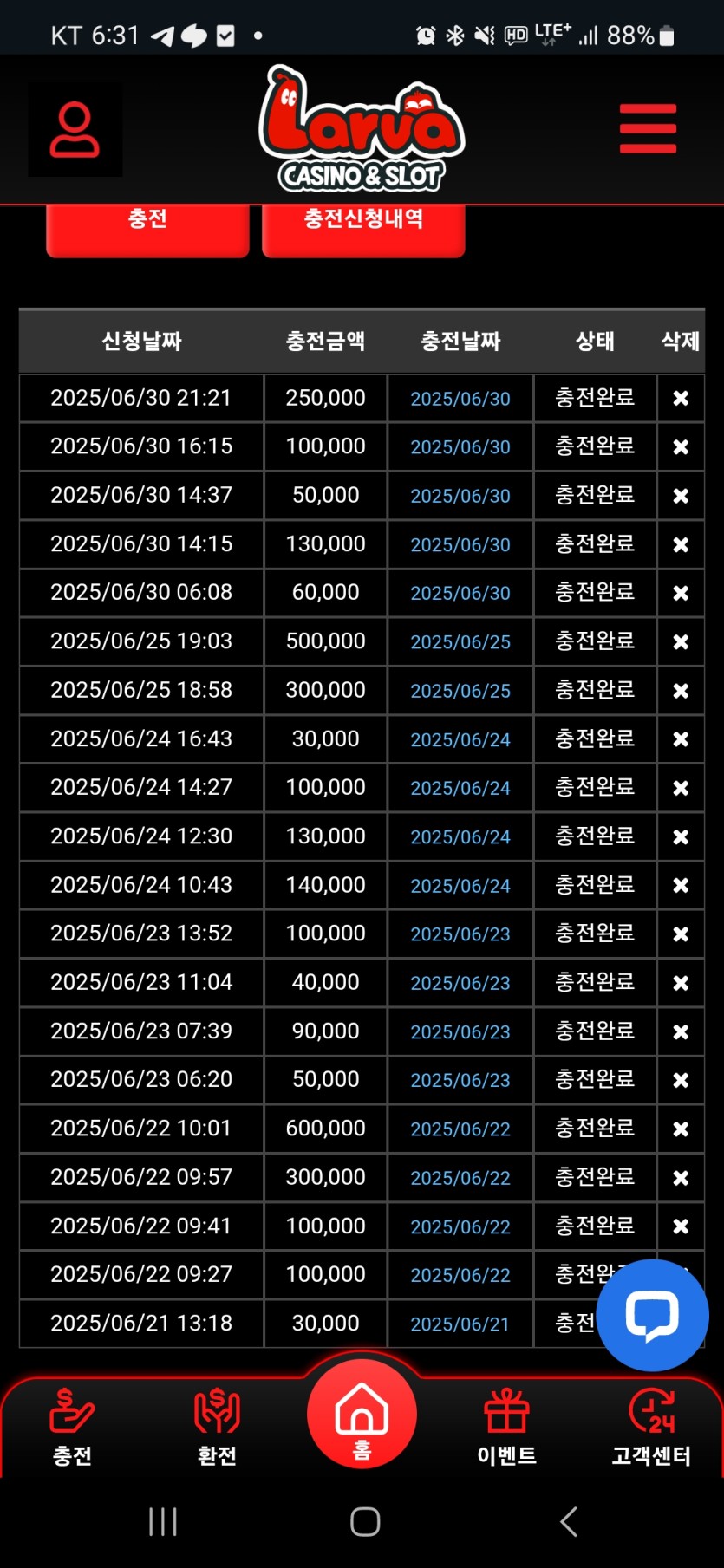Go to 충전 in bottom navigation

[x=72, y=1428]
